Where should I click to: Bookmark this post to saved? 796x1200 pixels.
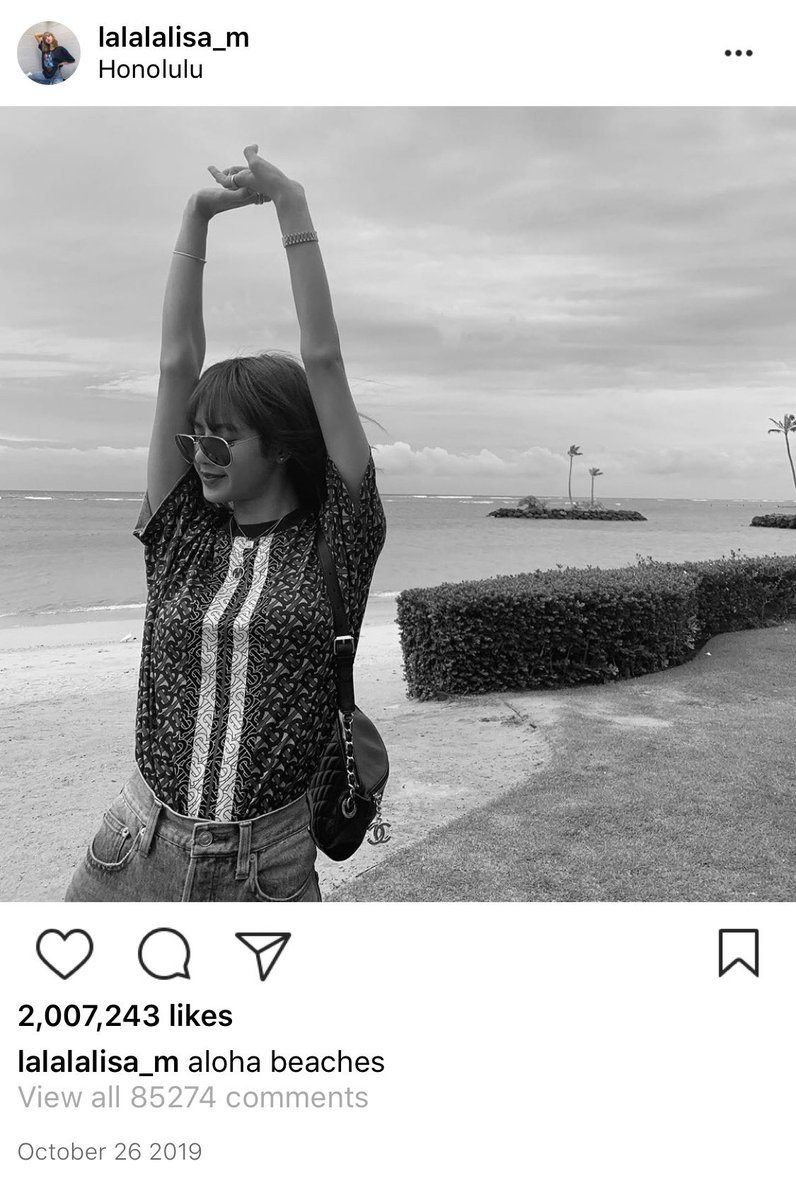coord(739,953)
